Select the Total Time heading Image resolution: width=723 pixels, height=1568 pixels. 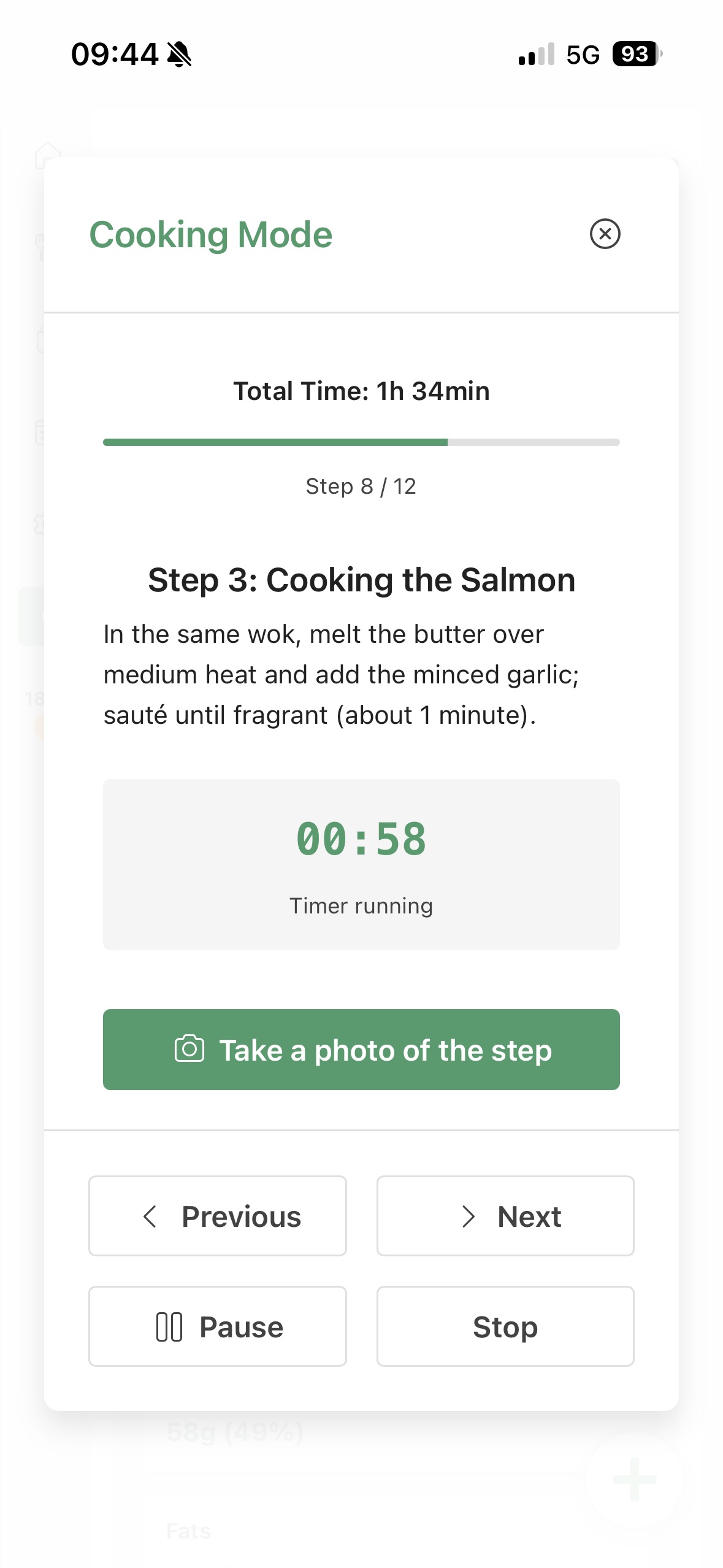(361, 391)
